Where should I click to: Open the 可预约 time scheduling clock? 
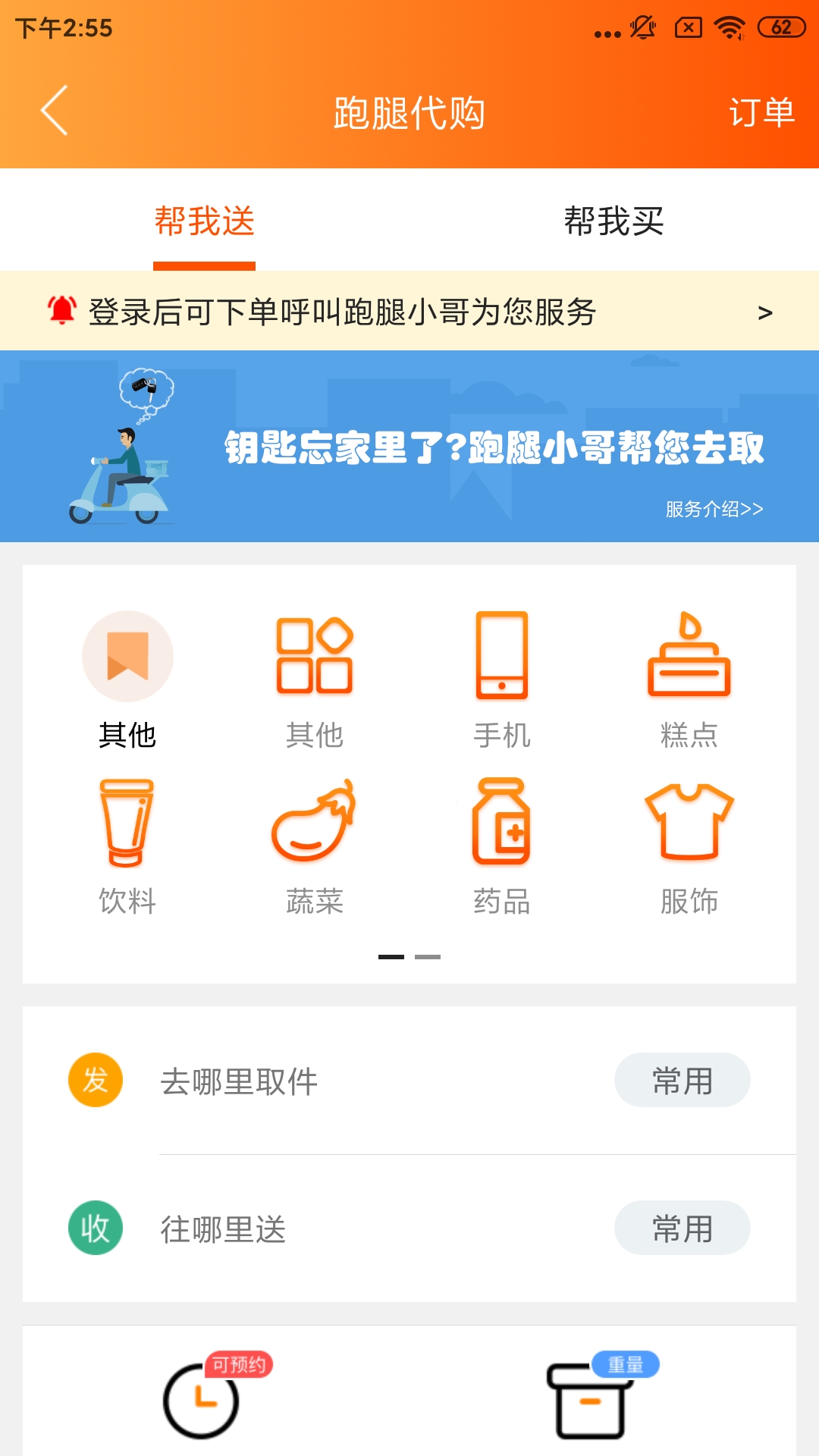point(203,1400)
